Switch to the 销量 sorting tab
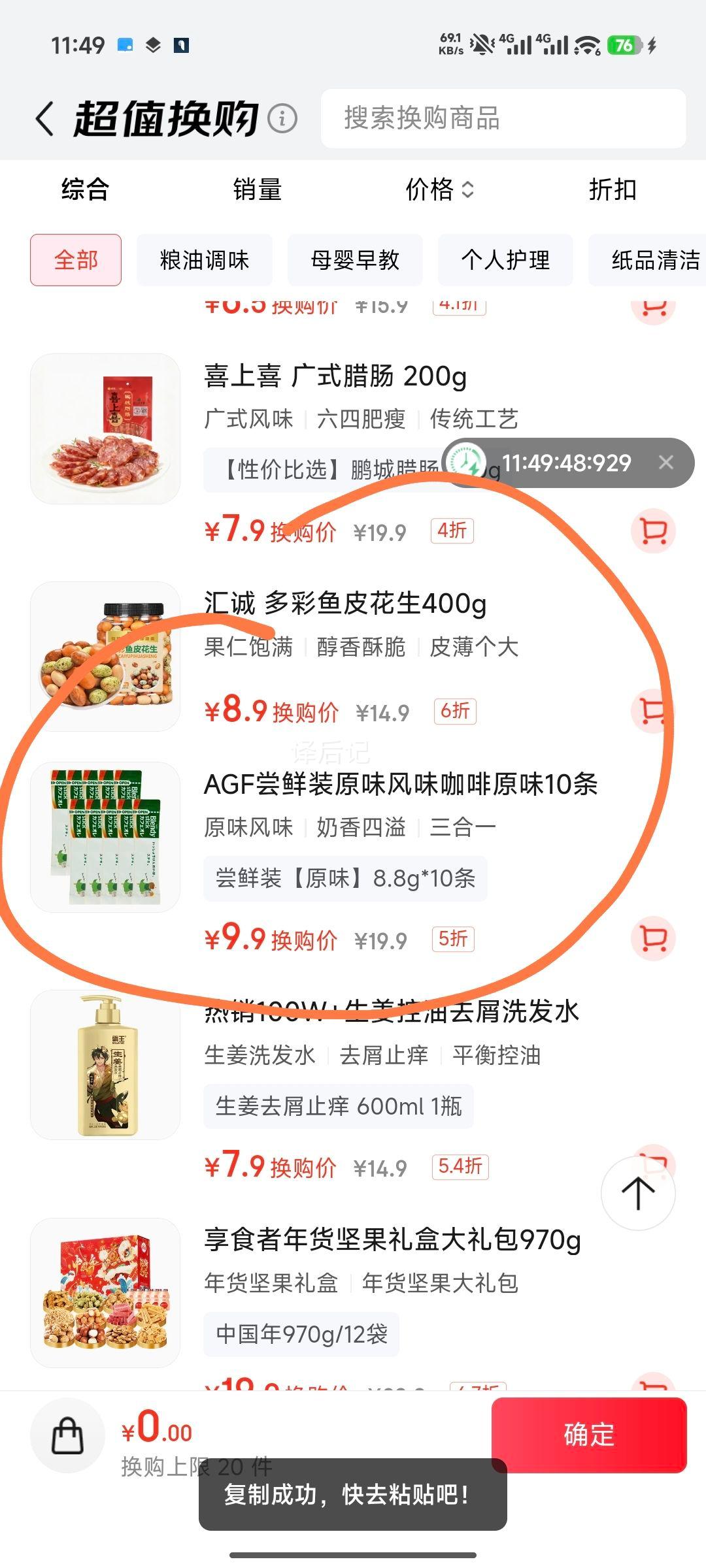 point(258,190)
